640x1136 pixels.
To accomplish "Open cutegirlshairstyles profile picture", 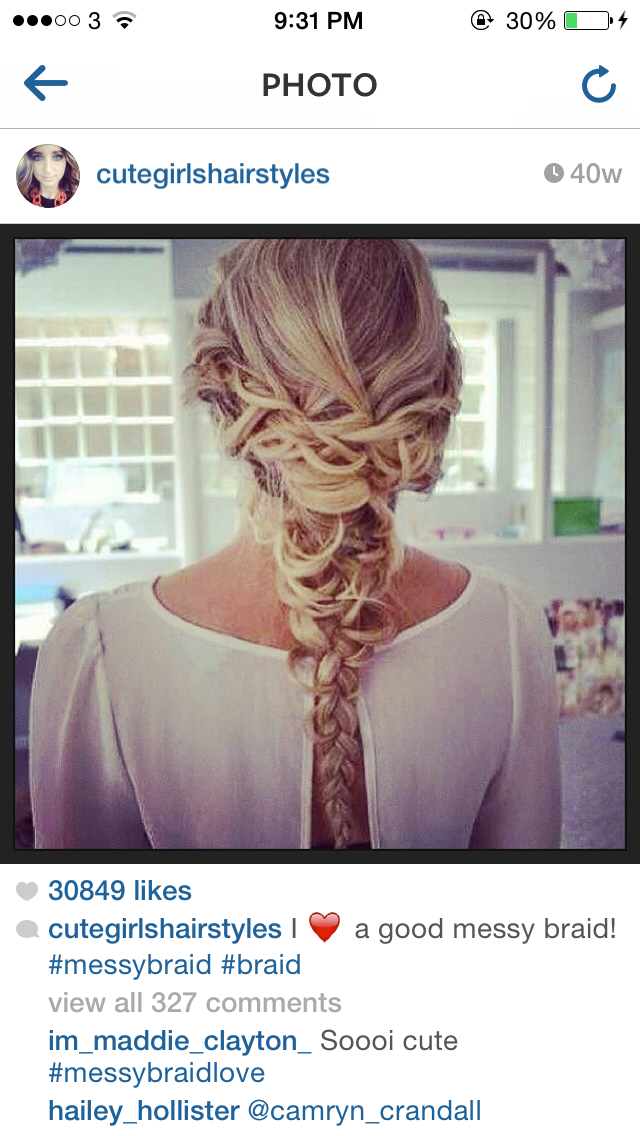I will (48, 175).
